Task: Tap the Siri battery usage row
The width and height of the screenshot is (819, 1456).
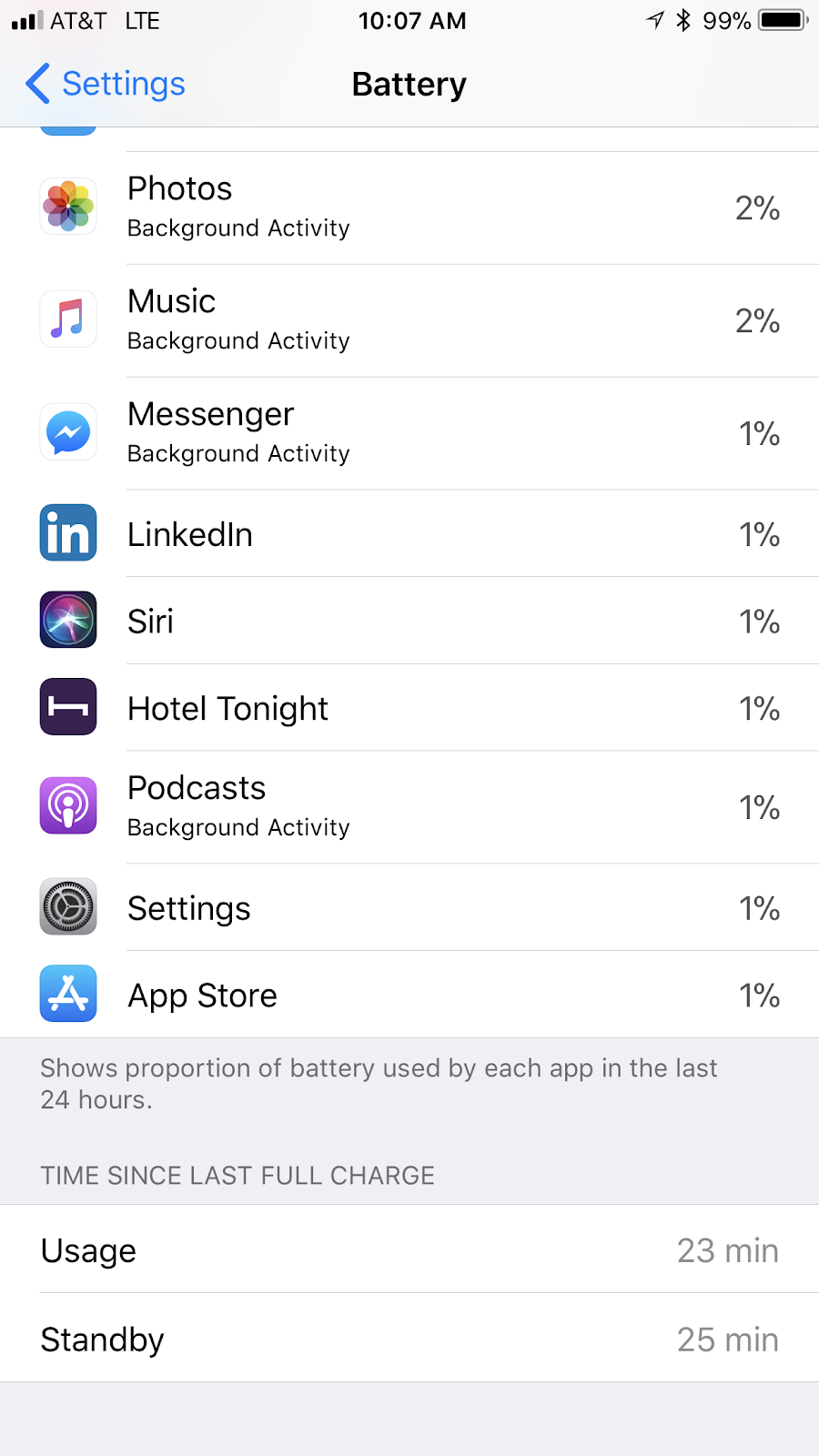Action: tap(409, 621)
